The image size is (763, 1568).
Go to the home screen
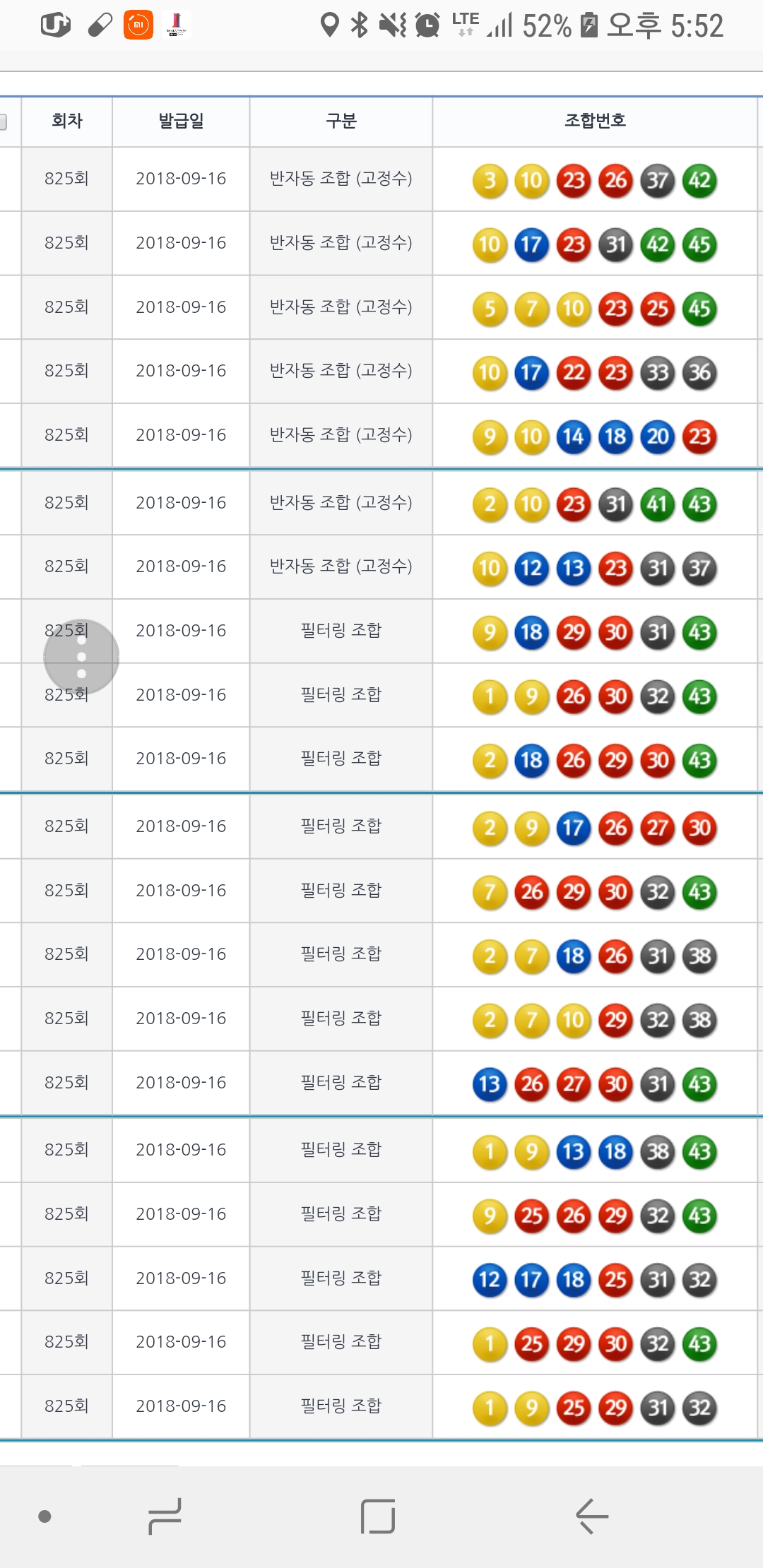pos(378,1516)
